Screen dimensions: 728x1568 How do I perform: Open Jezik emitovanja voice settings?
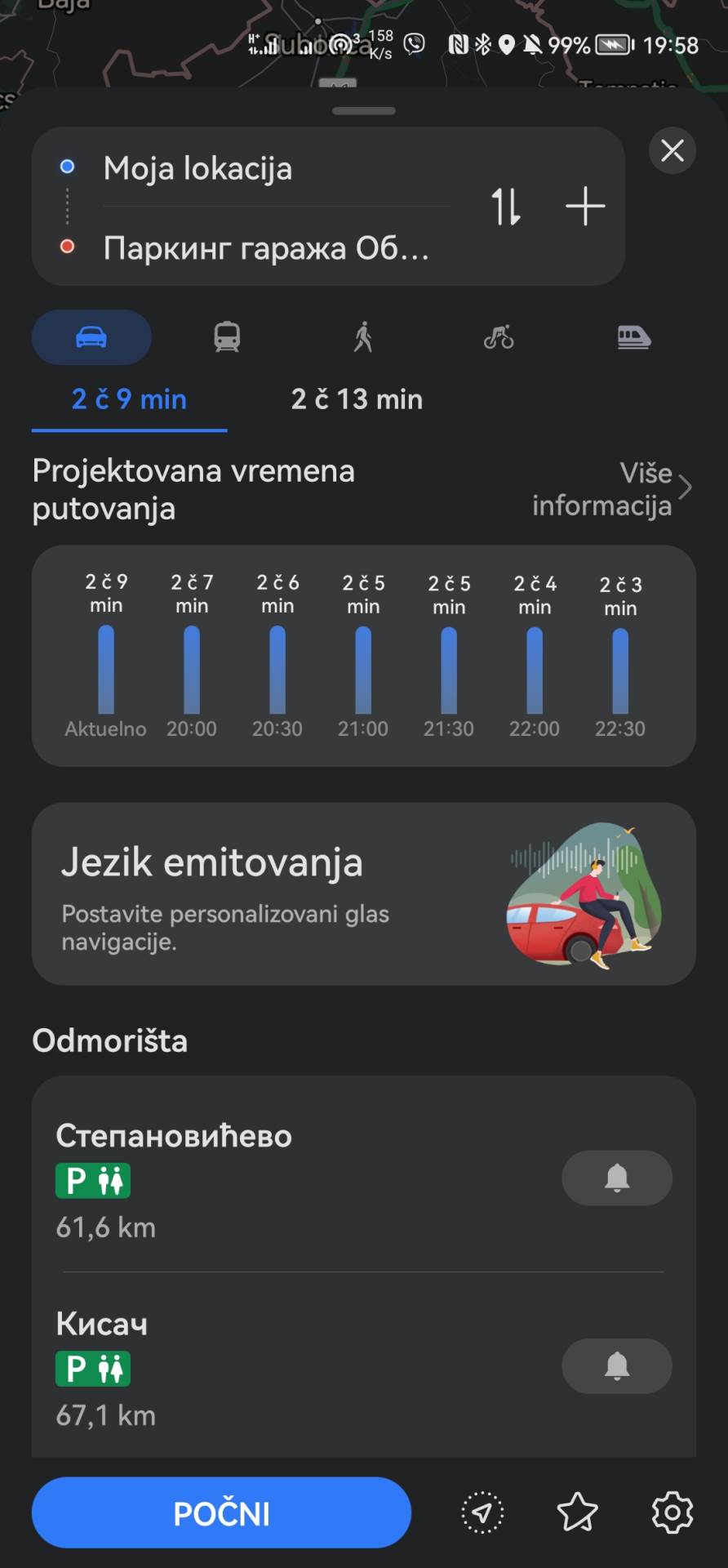[364, 894]
